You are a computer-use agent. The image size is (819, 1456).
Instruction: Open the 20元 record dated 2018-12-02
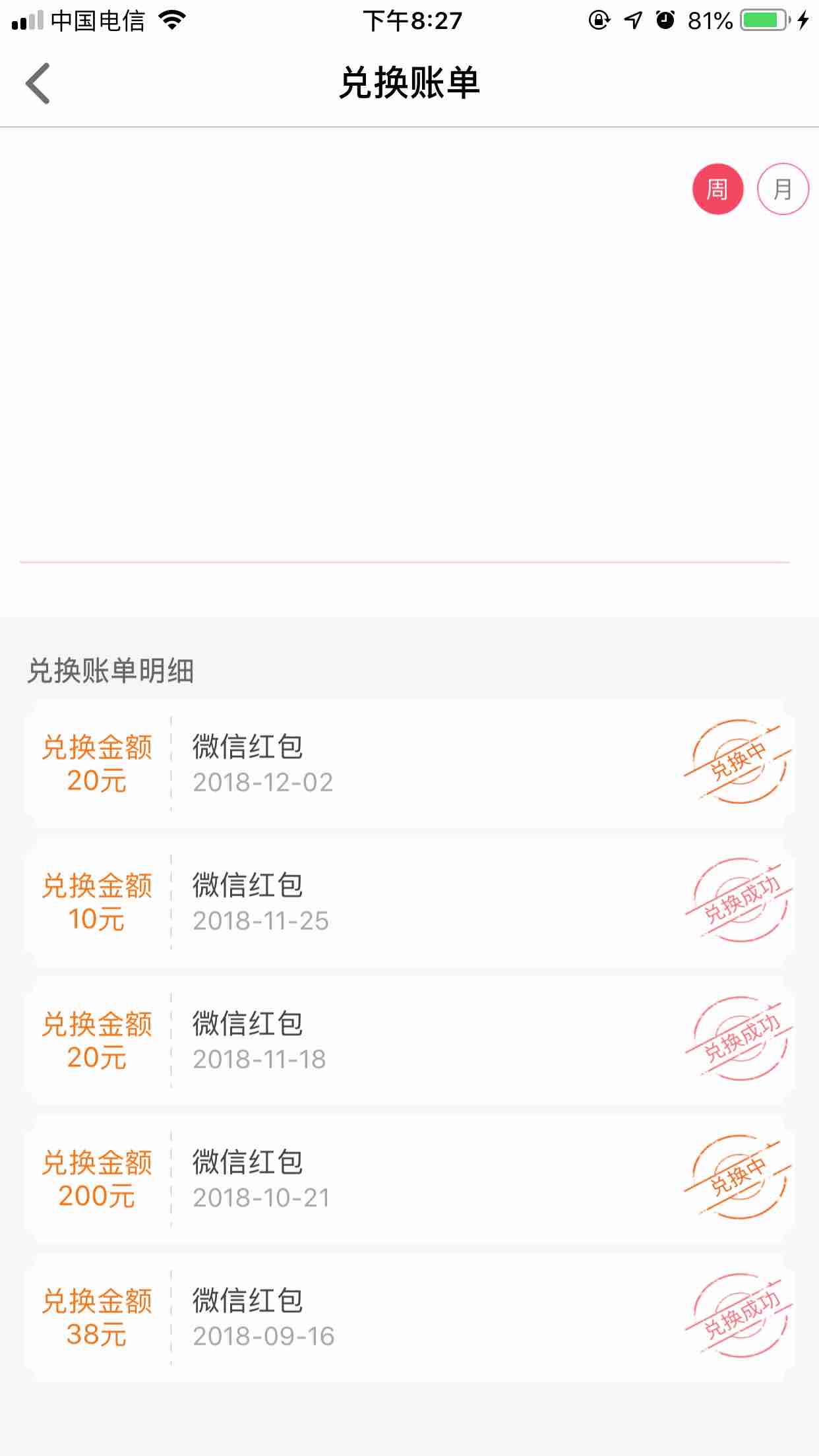pyautogui.click(x=409, y=764)
